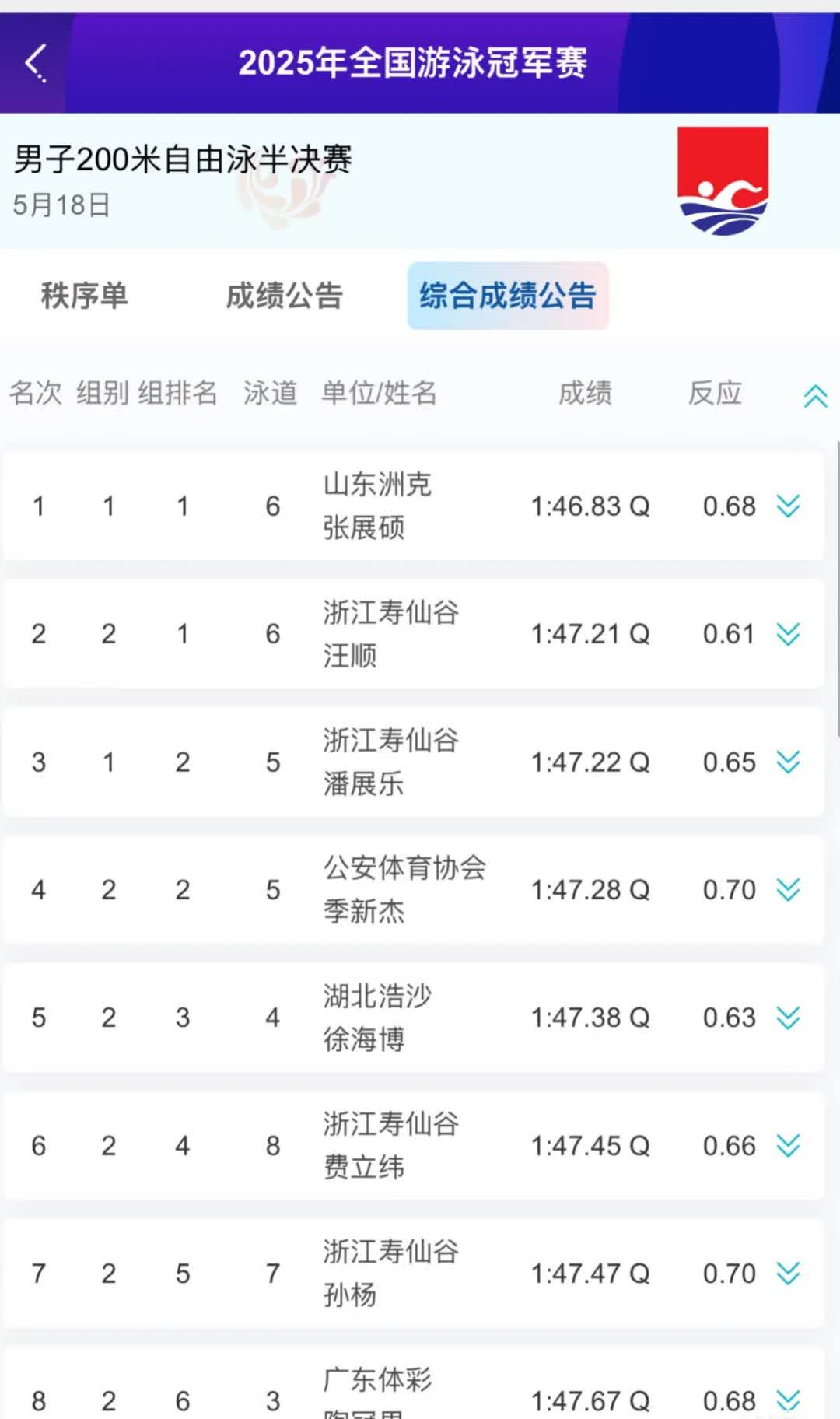The height and width of the screenshot is (1419, 840).
Task: Collapse all rows with header double-chevron
Action: coord(815,396)
